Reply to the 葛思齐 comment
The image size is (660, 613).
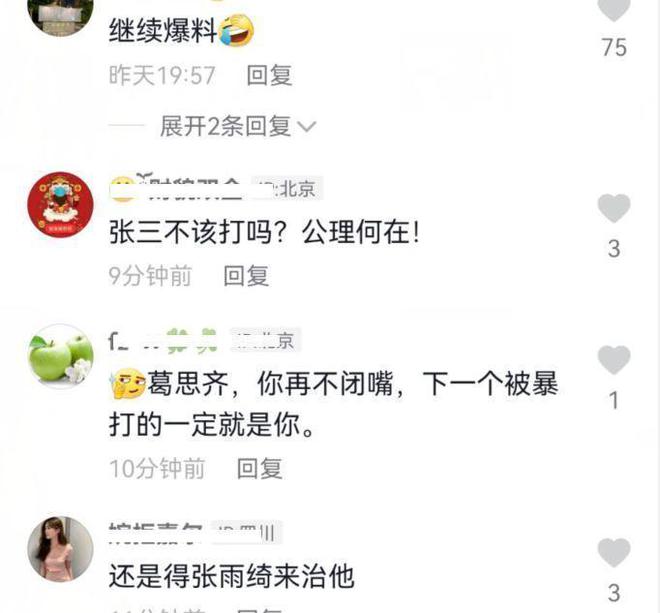260,467
